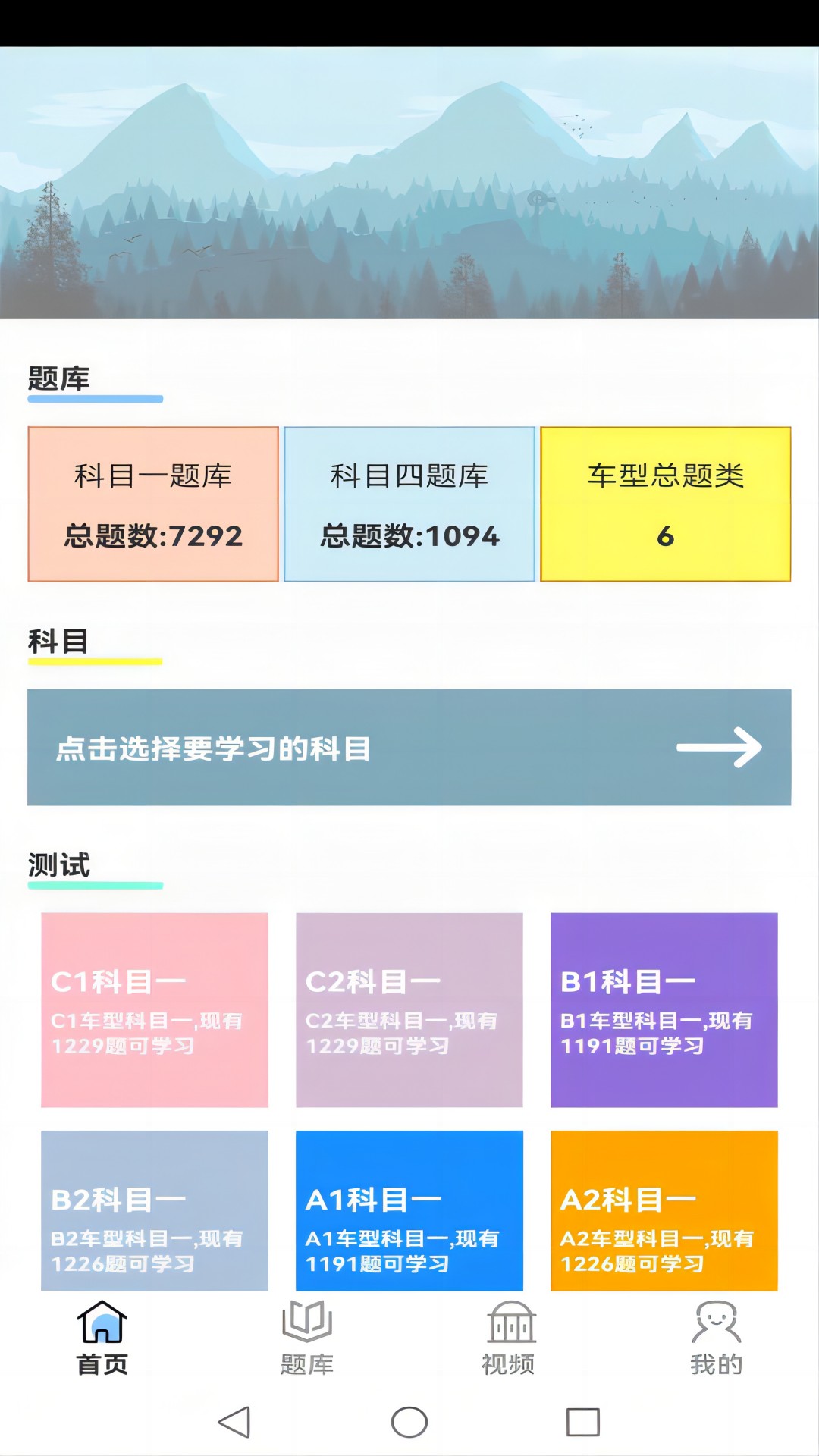Start the C1科目一 test
The width and height of the screenshot is (819, 1456).
tap(155, 1010)
